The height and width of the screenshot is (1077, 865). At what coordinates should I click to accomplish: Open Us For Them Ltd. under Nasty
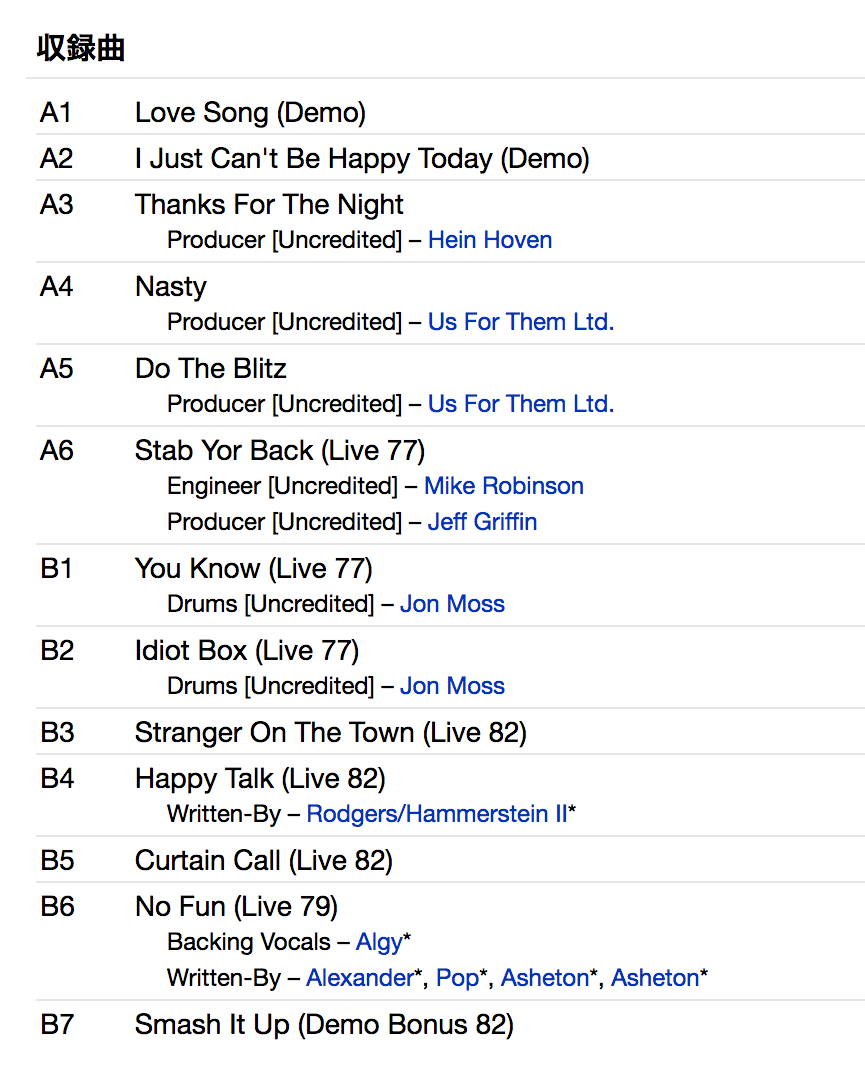click(520, 322)
